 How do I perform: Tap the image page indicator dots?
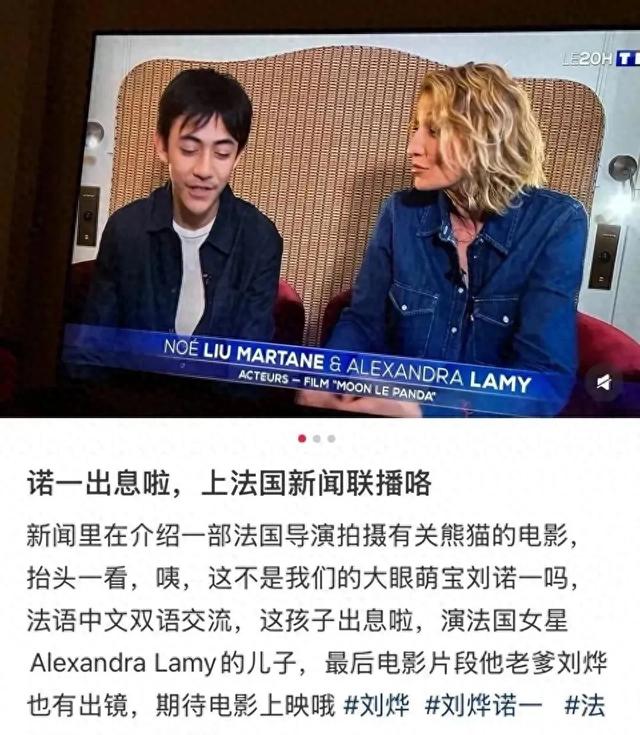[317, 438]
